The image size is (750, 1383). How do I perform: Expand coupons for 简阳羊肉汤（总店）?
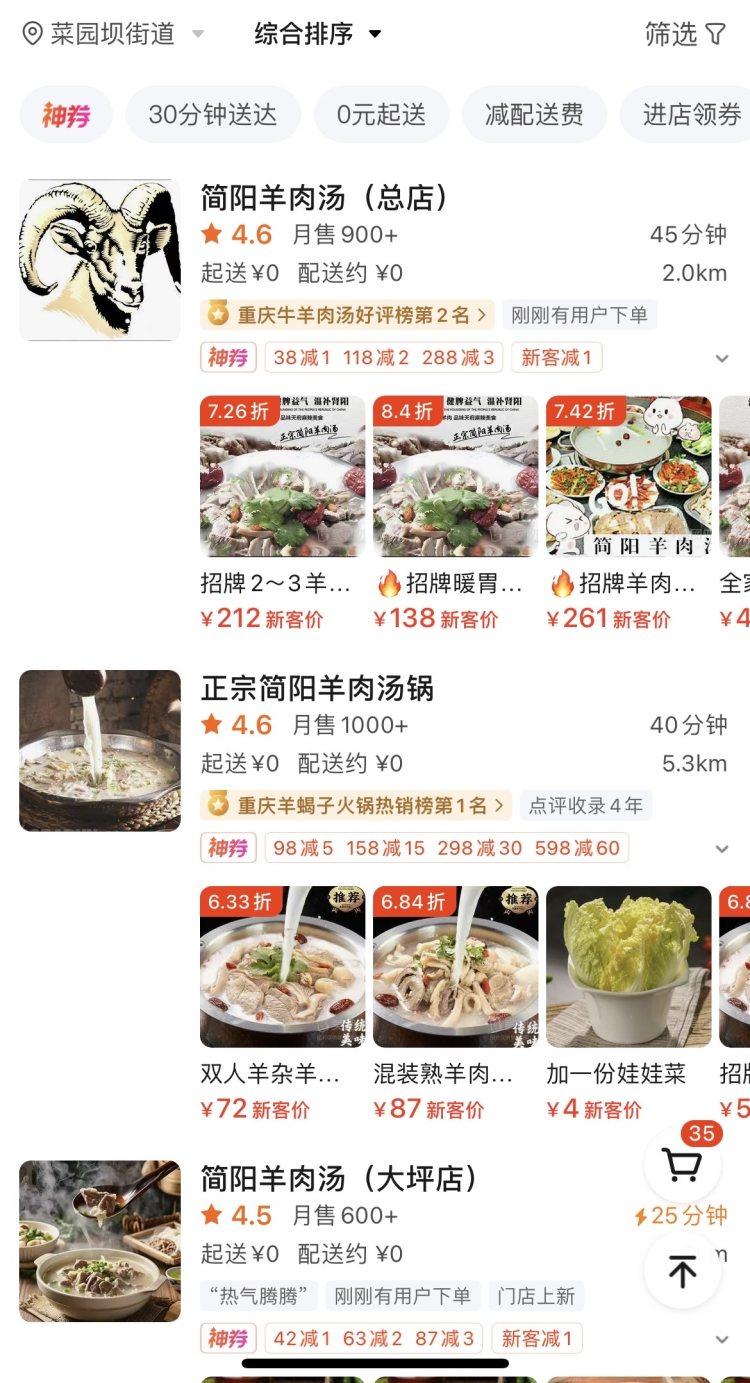pos(722,358)
